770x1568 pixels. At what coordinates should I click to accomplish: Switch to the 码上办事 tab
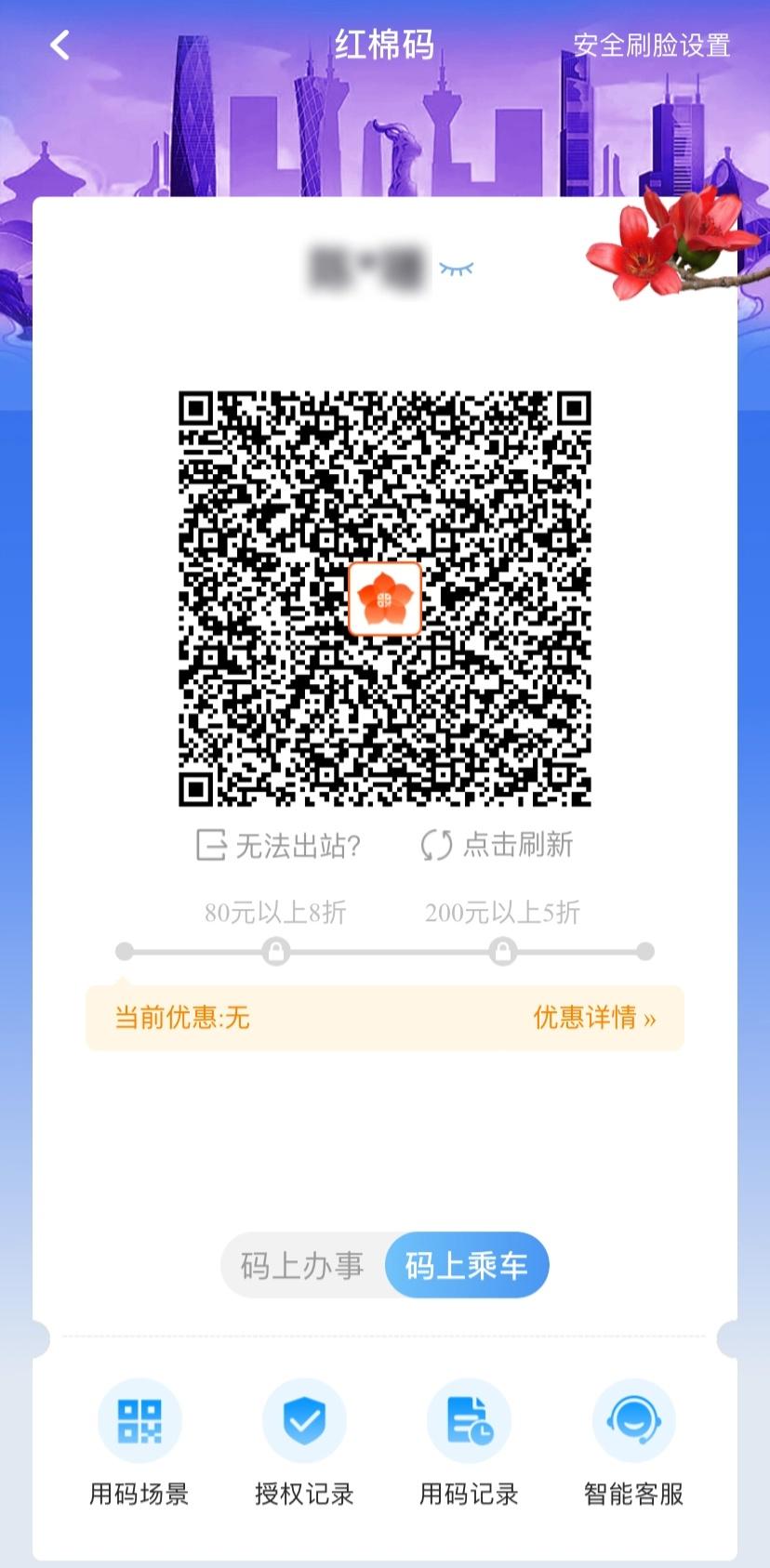point(302,1265)
